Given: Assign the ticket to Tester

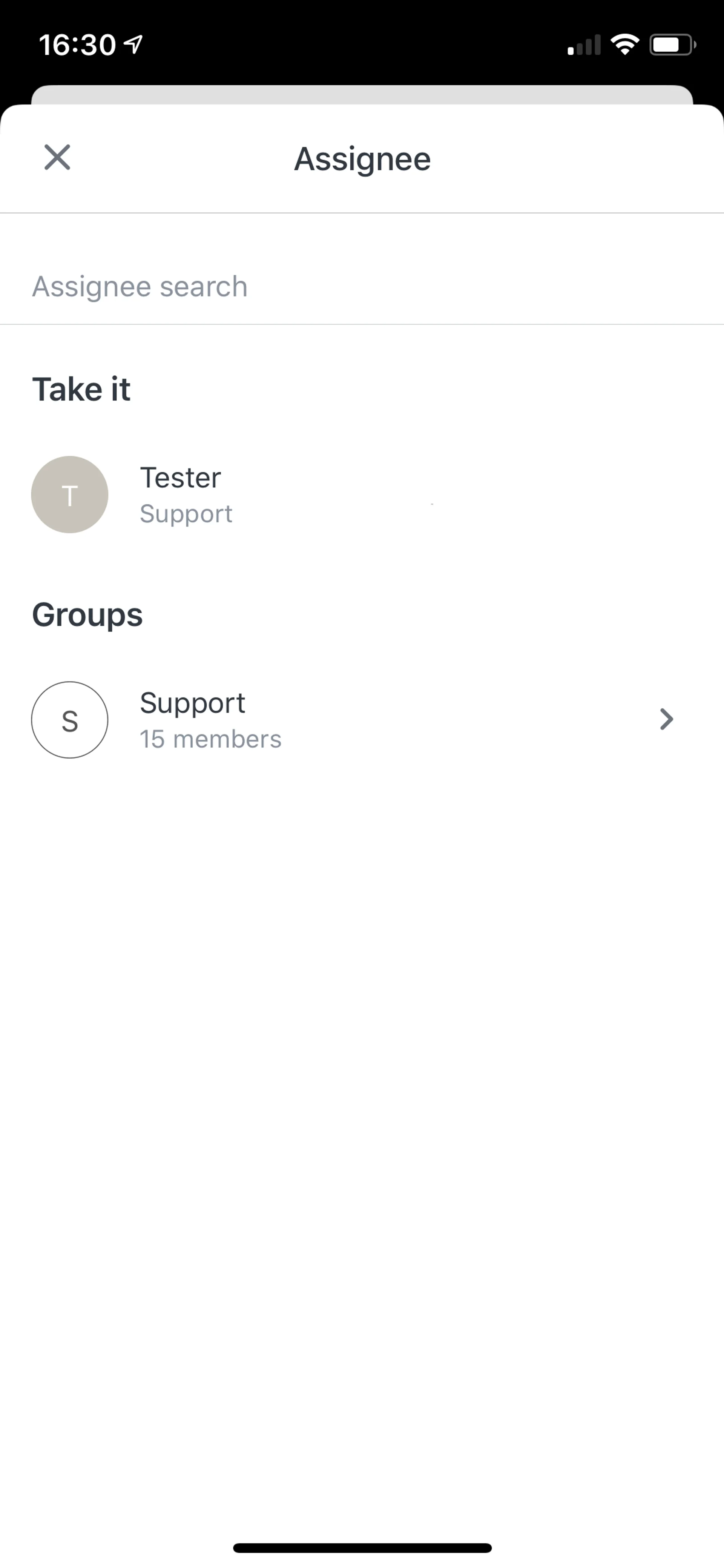Looking at the screenshot, I should 362,494.
